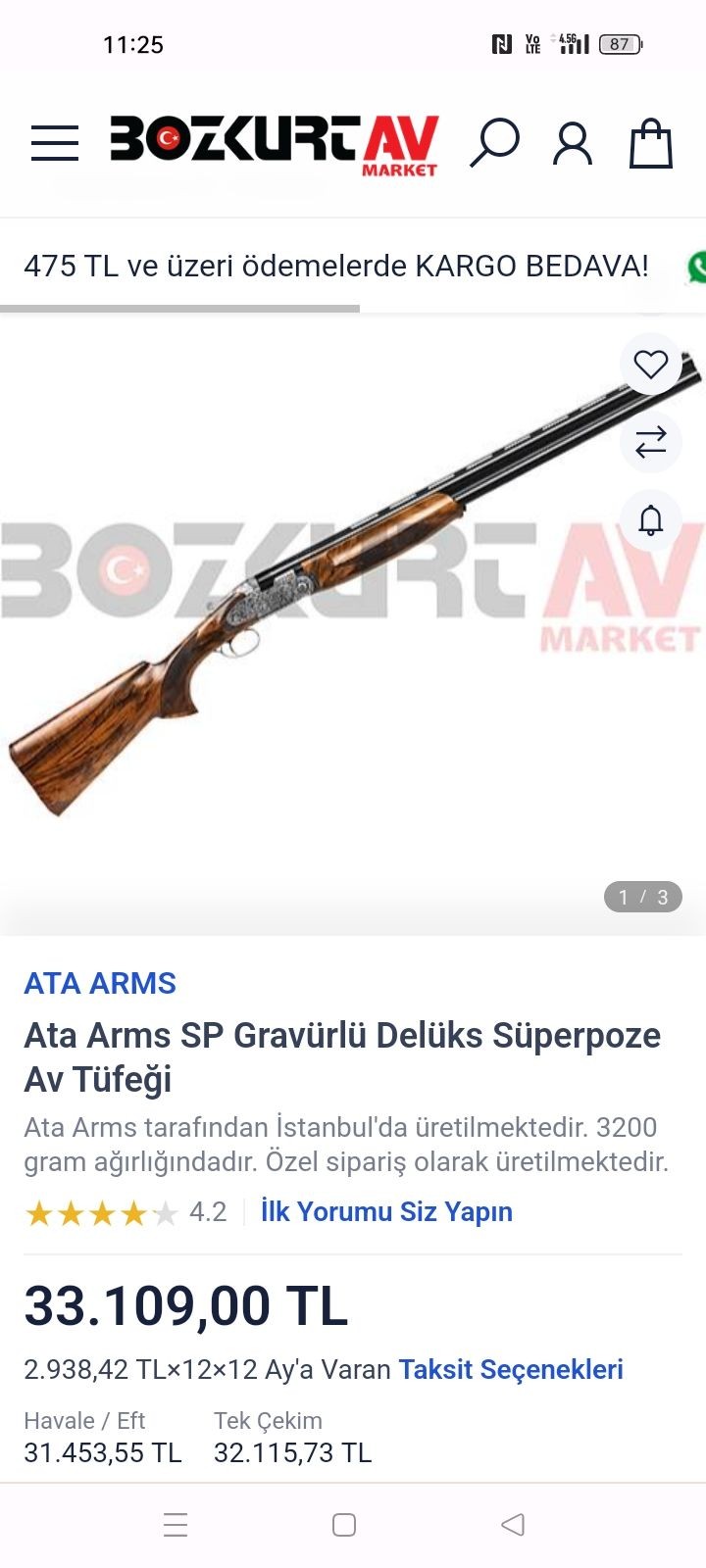Add product to comparison list
Viewport: 706px width, 1568px height.
tap(650, 442)
